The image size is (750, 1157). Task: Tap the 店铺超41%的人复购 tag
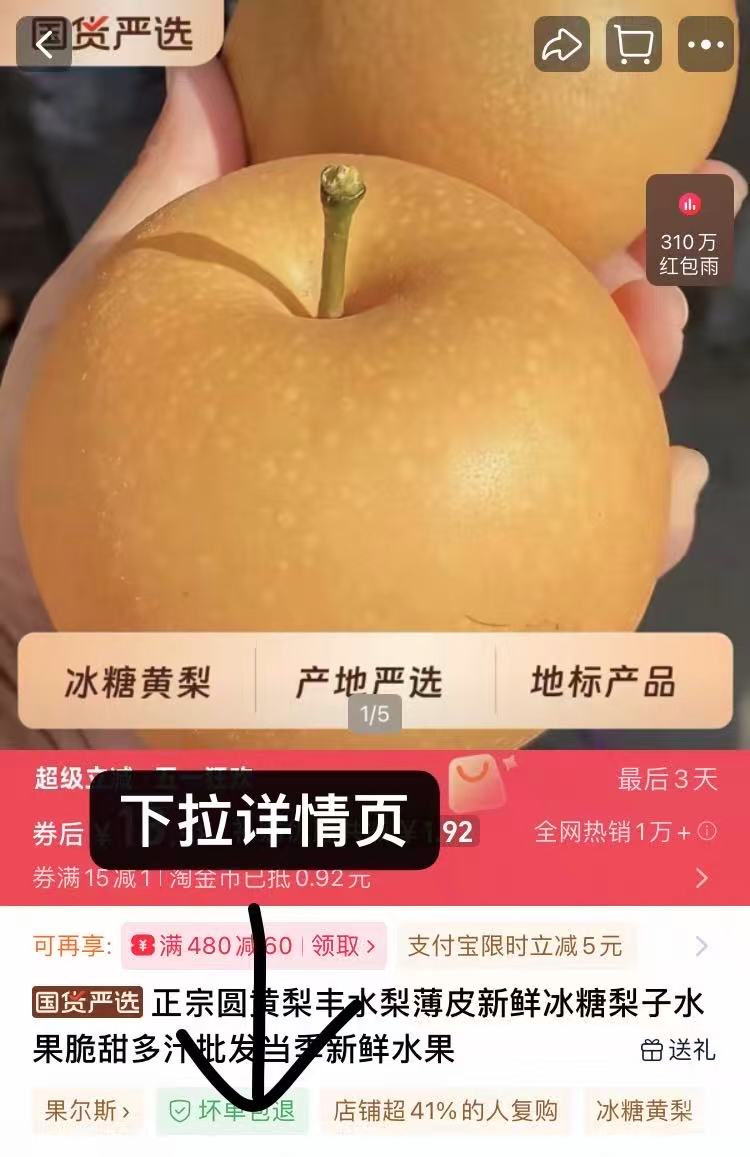[445, 1111]
